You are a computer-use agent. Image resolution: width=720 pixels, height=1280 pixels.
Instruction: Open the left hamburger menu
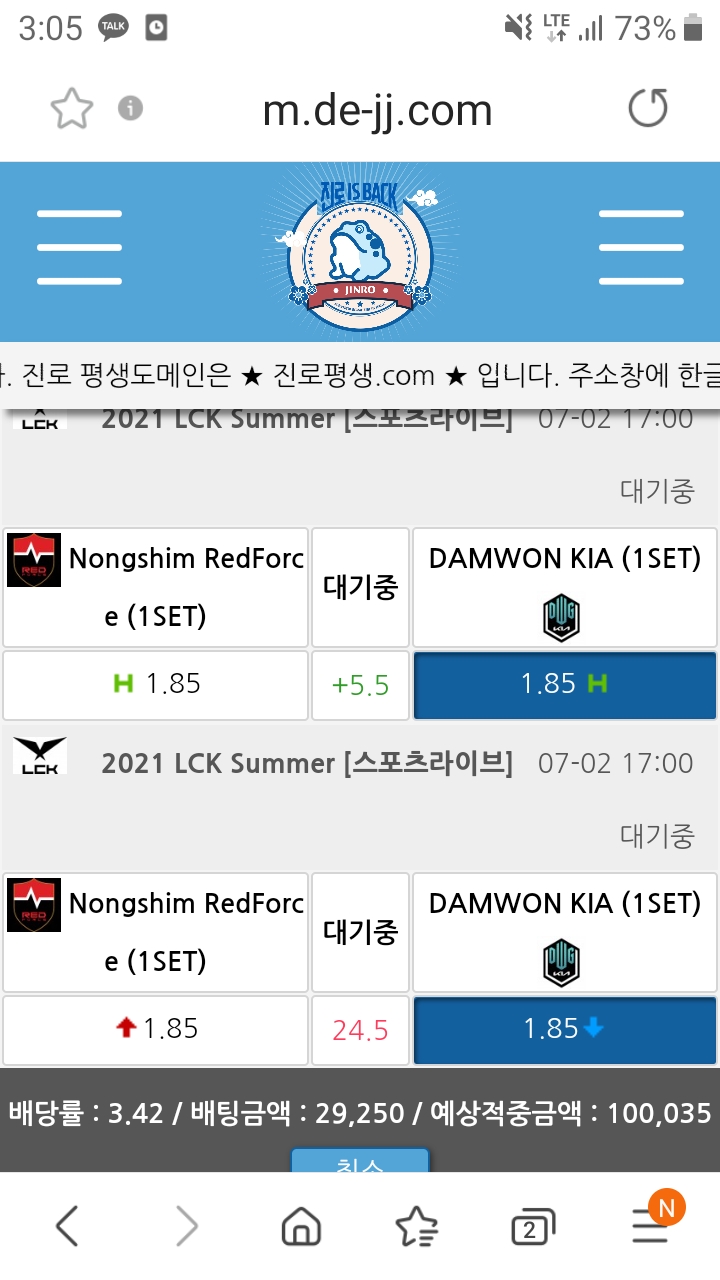[x=79, y=247]
